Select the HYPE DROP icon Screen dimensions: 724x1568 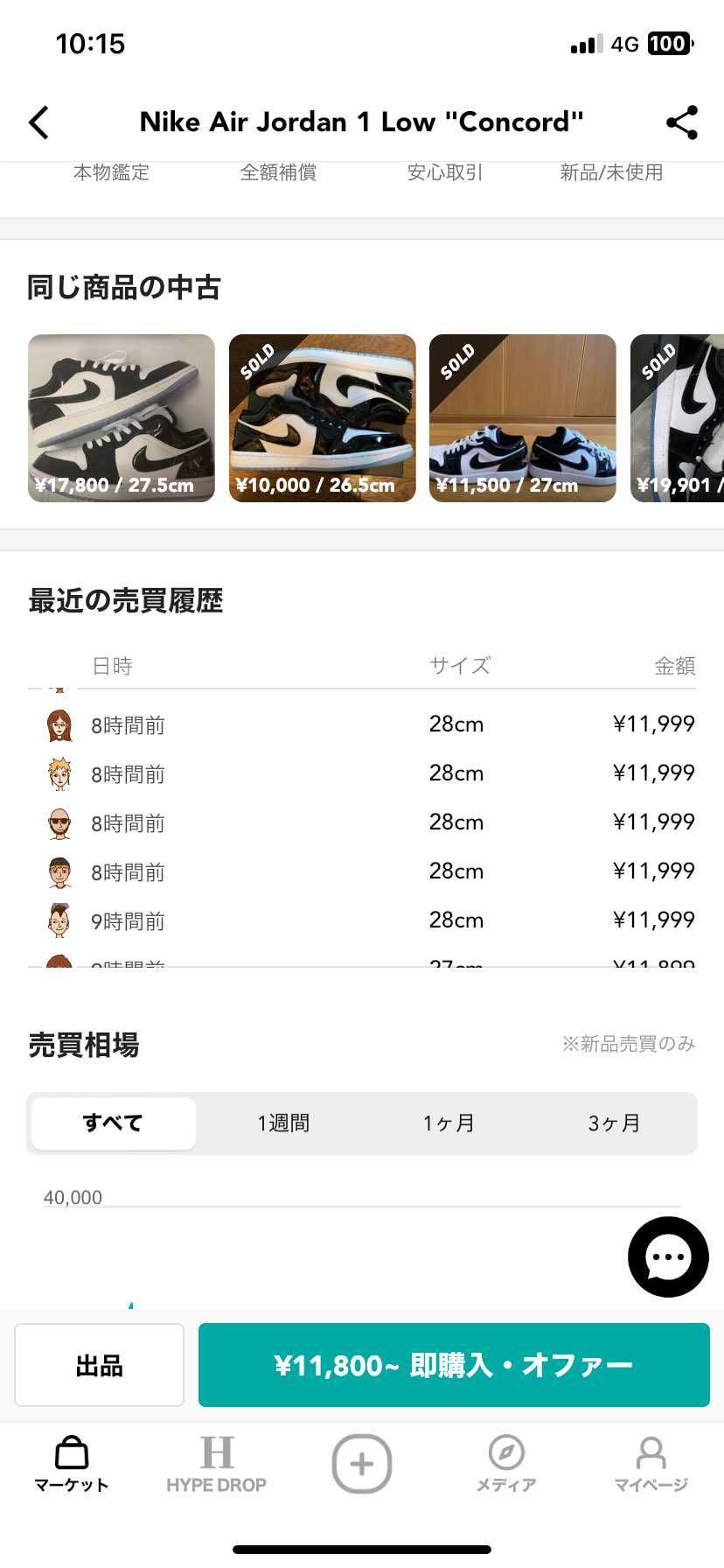216,1452
